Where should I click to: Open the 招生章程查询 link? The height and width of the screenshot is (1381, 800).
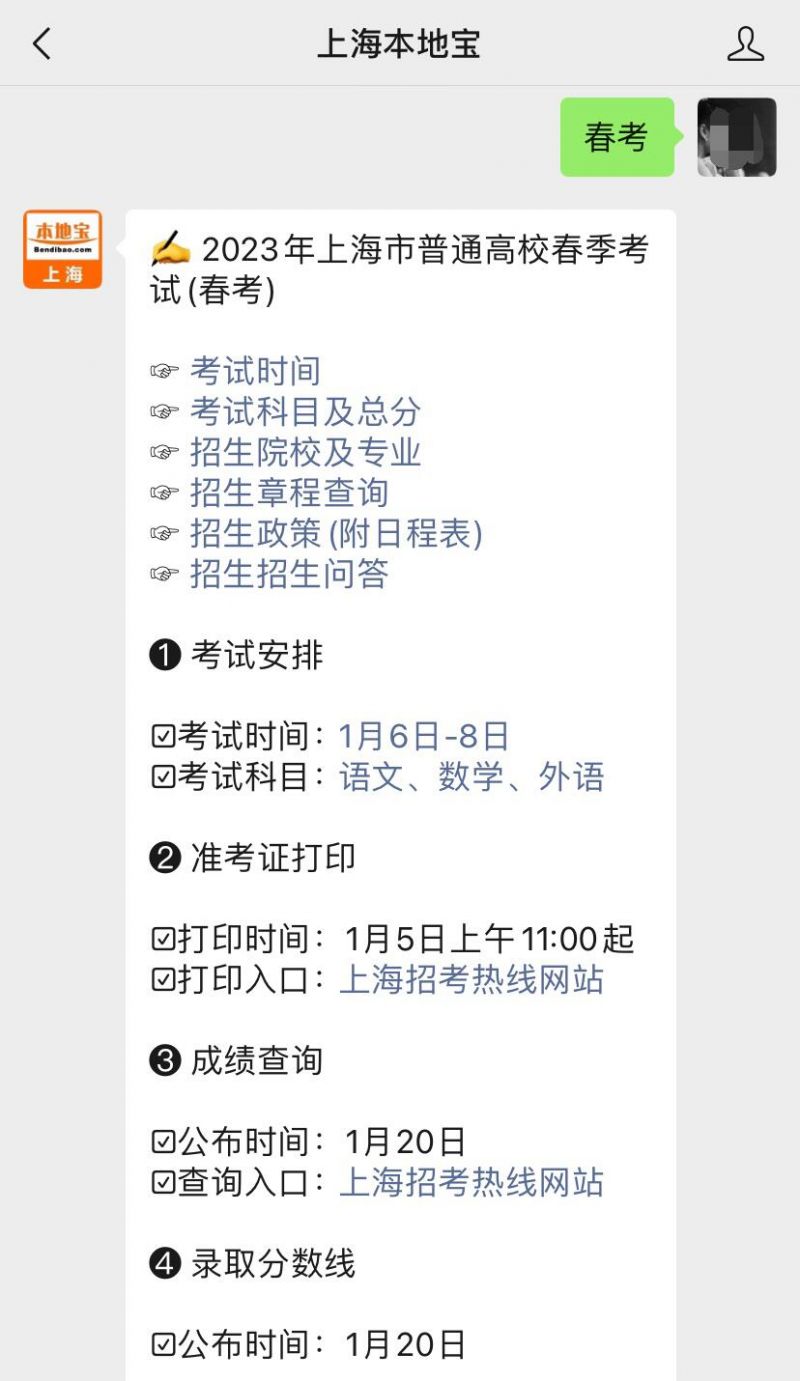click(289, 493)
